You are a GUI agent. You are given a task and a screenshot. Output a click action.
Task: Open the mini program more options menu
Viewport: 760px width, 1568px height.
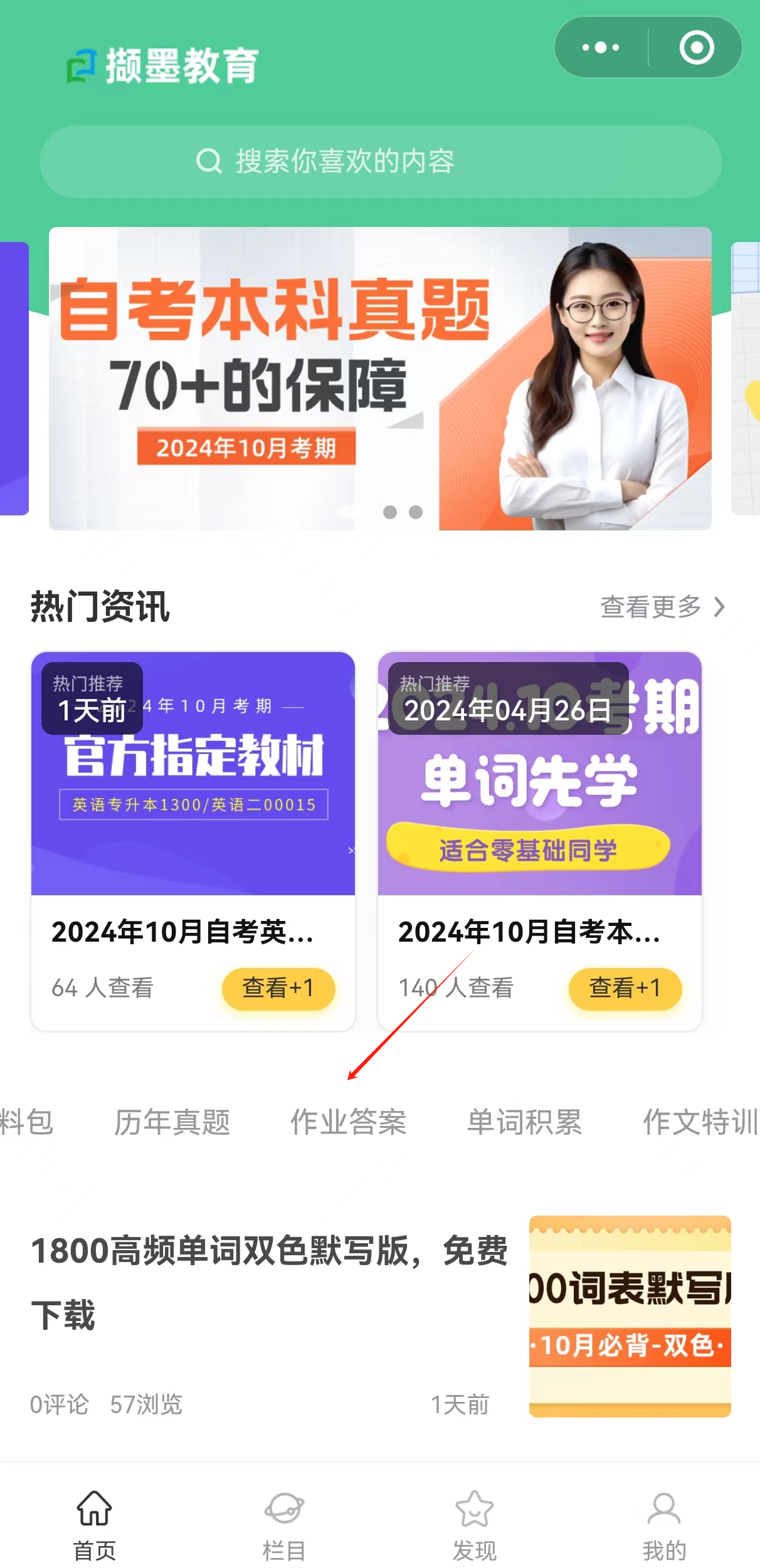click(601, 48)
